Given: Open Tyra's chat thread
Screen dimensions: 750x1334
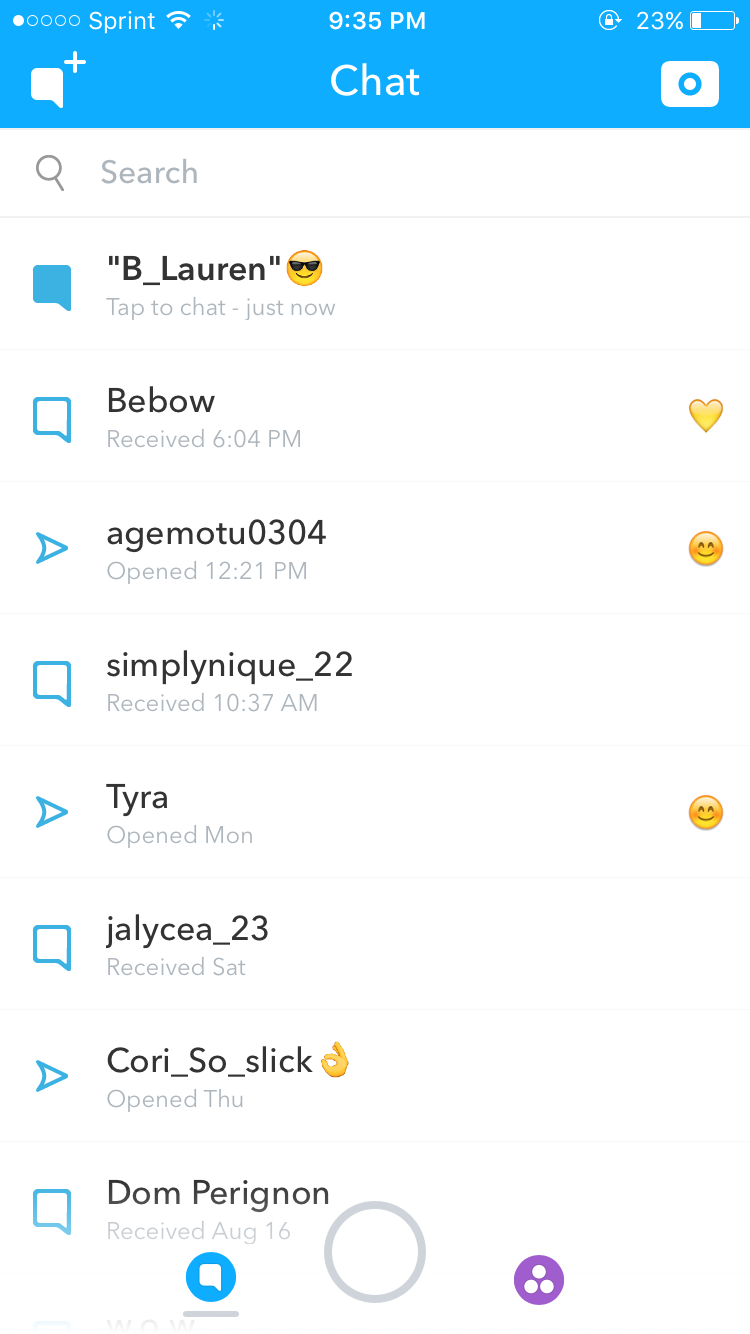Looking at the screenshot, I should [375, 812].
